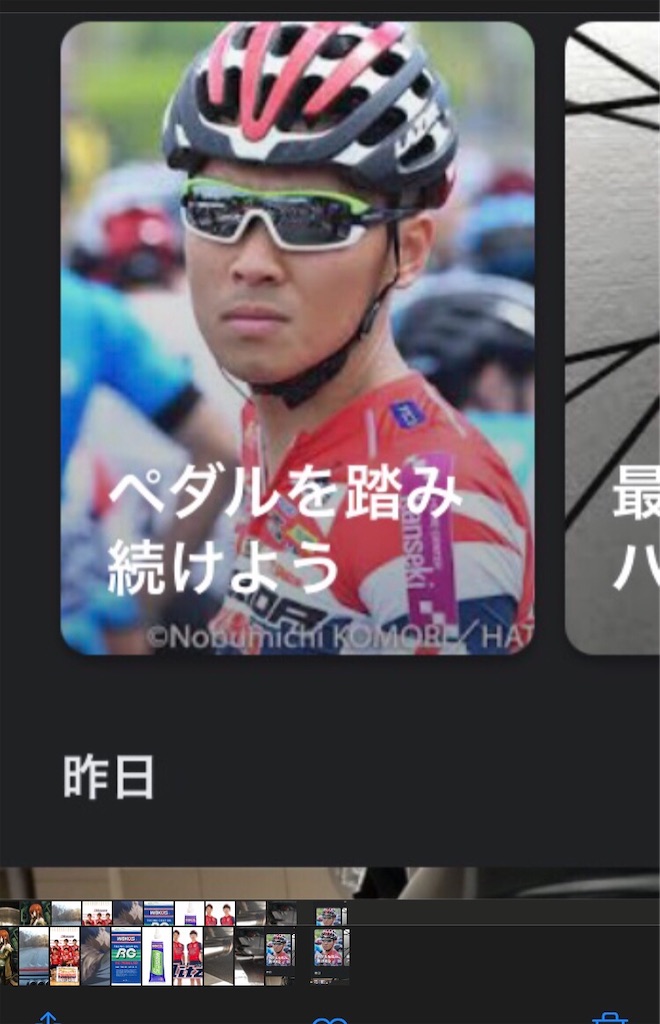Open the ペダルを踏み続けよう memory card
Screen dimensions: 660x1024
click(297, 338)
